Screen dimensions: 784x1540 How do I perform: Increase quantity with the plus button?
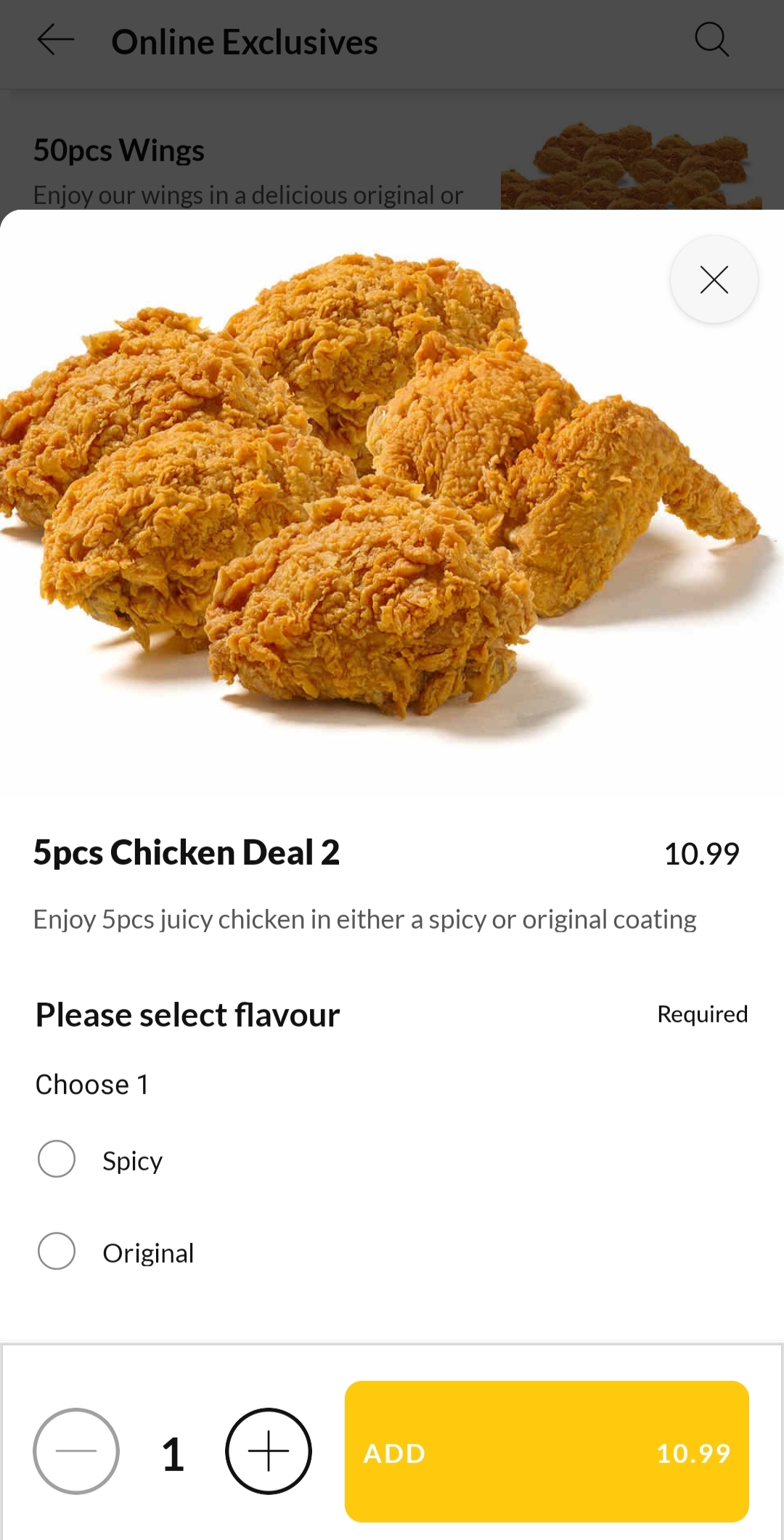[269, 1451]
